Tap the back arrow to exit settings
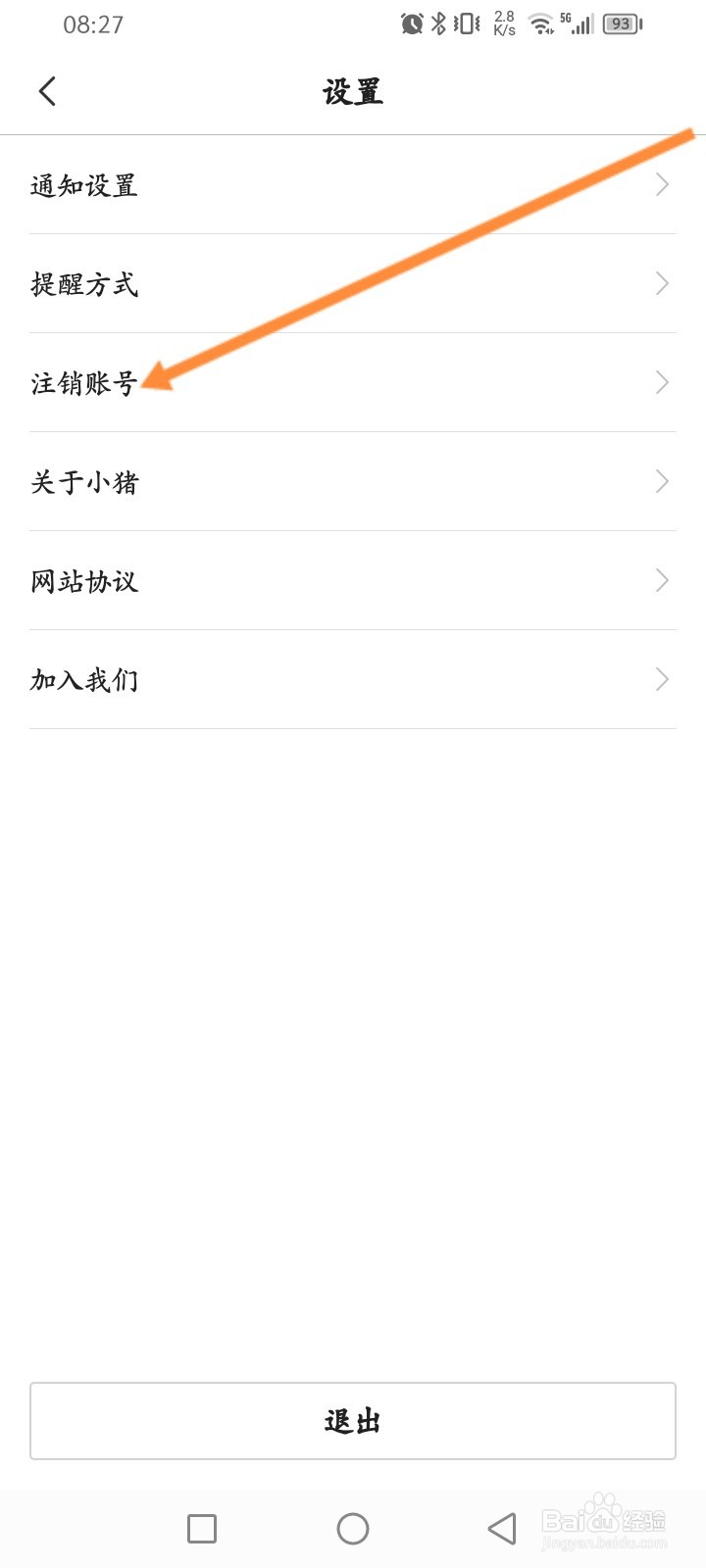This screenshot has height=1568, width=706. pyautogui.click(x=47, y=90)
